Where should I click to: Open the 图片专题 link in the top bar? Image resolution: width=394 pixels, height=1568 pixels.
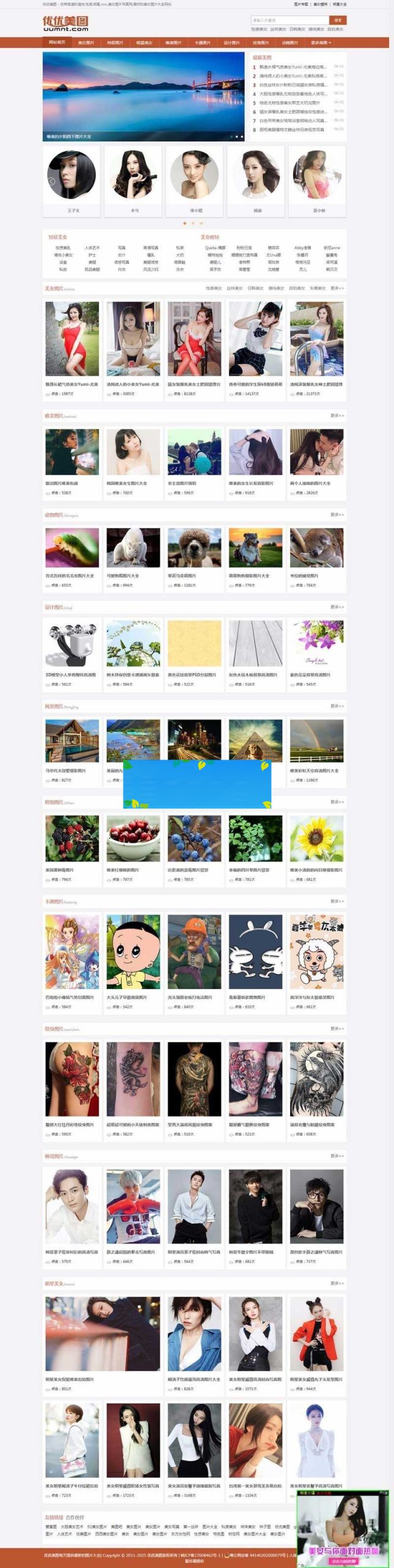pos(301,4)
